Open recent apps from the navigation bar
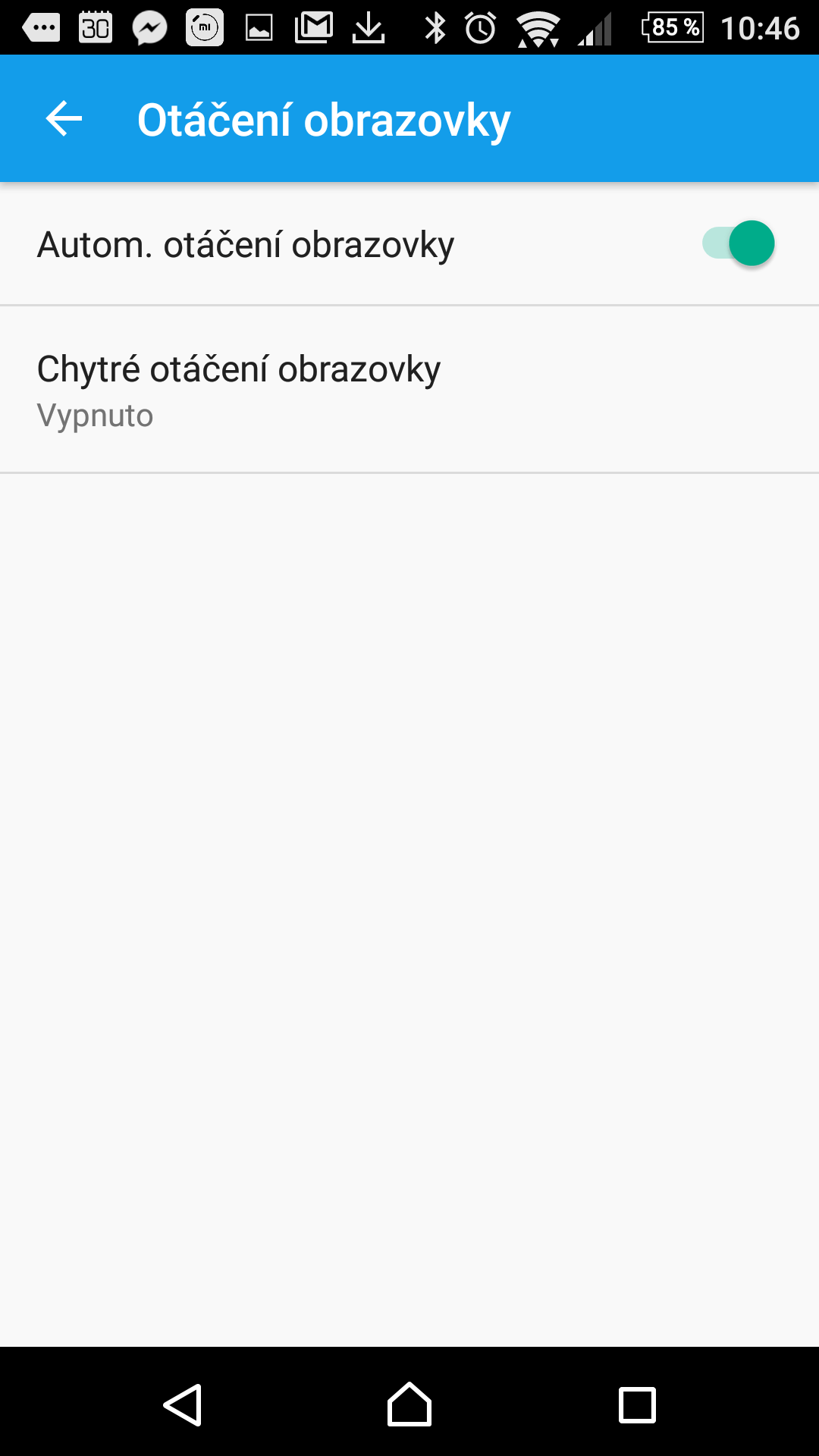Image resolution: width=819 pixels, height=1456 pixels. pyautogui.click(x=637, y=1404)
